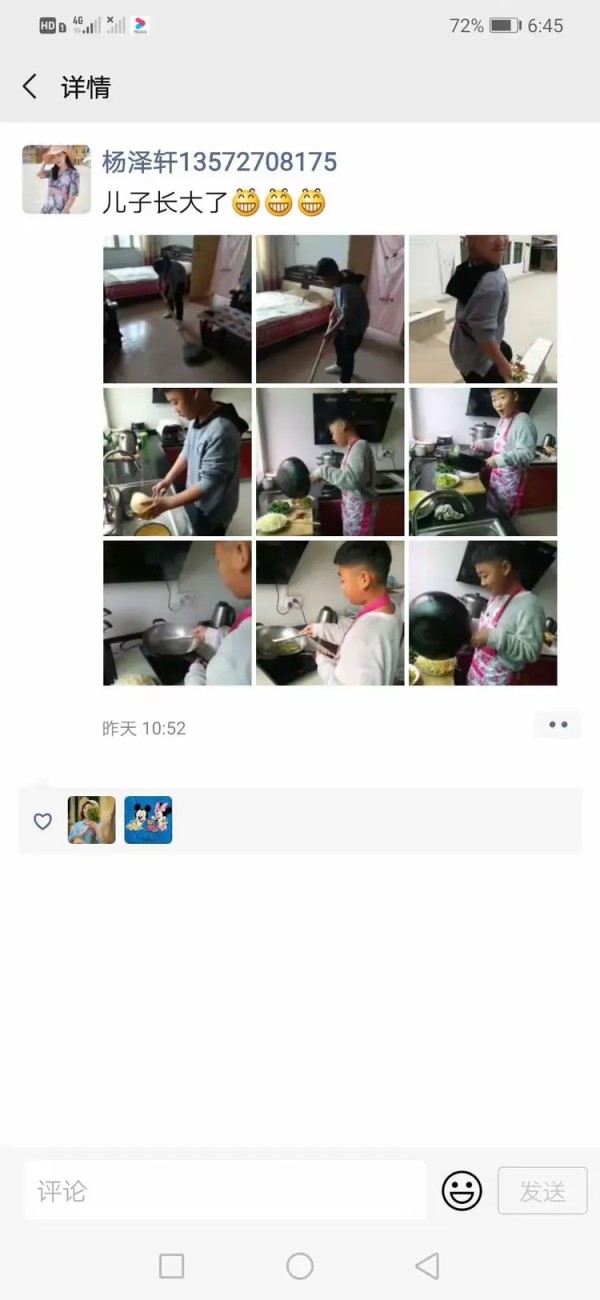The height and width of the screenshot is (1300, 600).
Task: Open recent apps with the square button
Action: click(x=172, y=1266)
